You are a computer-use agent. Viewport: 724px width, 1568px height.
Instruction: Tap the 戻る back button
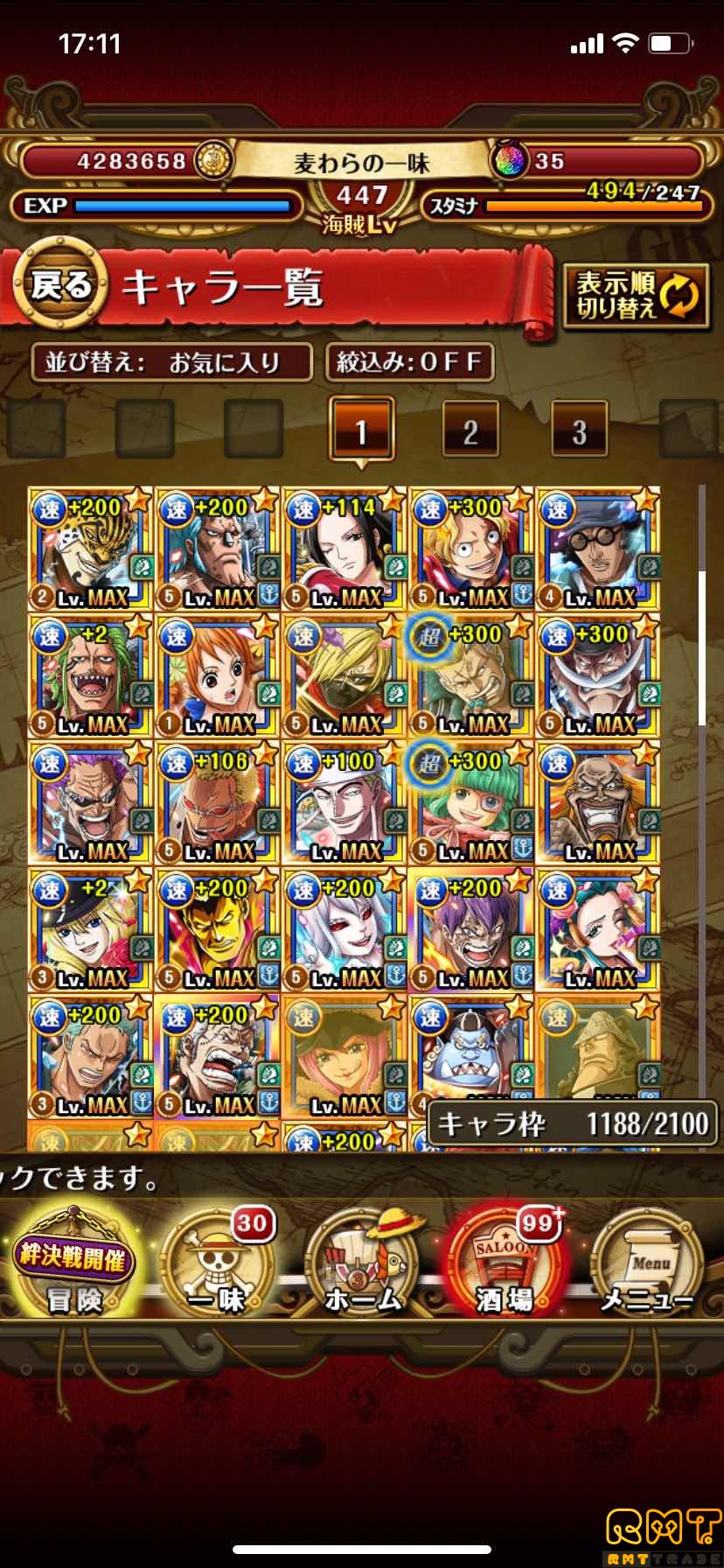(61, 288)
